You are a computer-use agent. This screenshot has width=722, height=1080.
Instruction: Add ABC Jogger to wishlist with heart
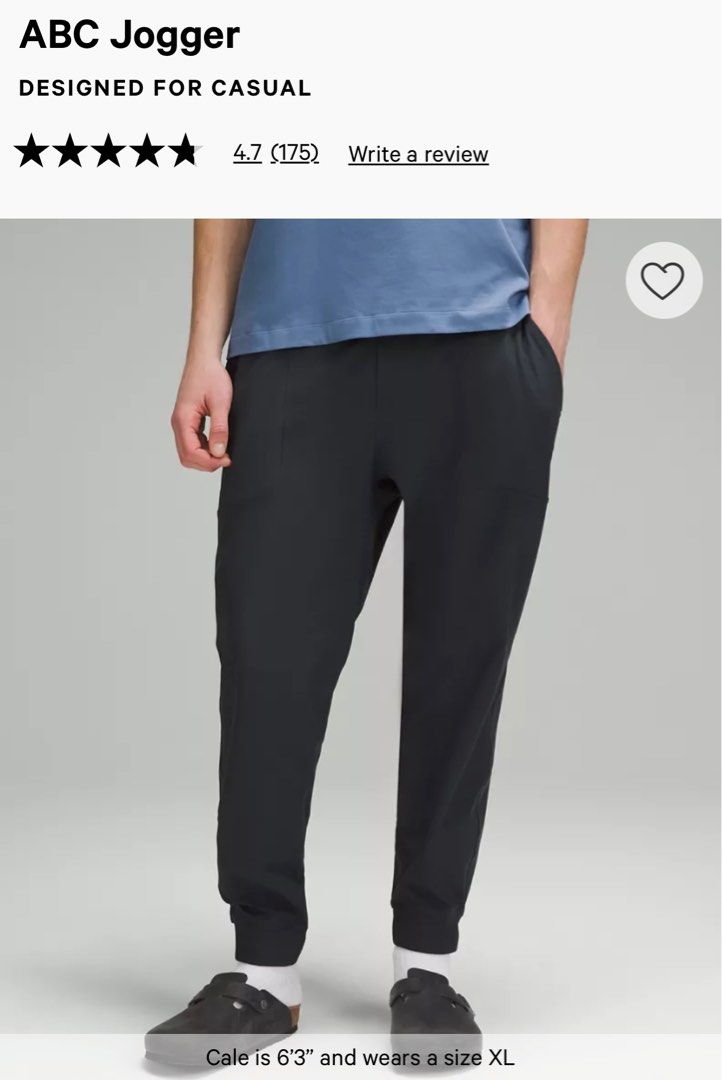point(663,281)
